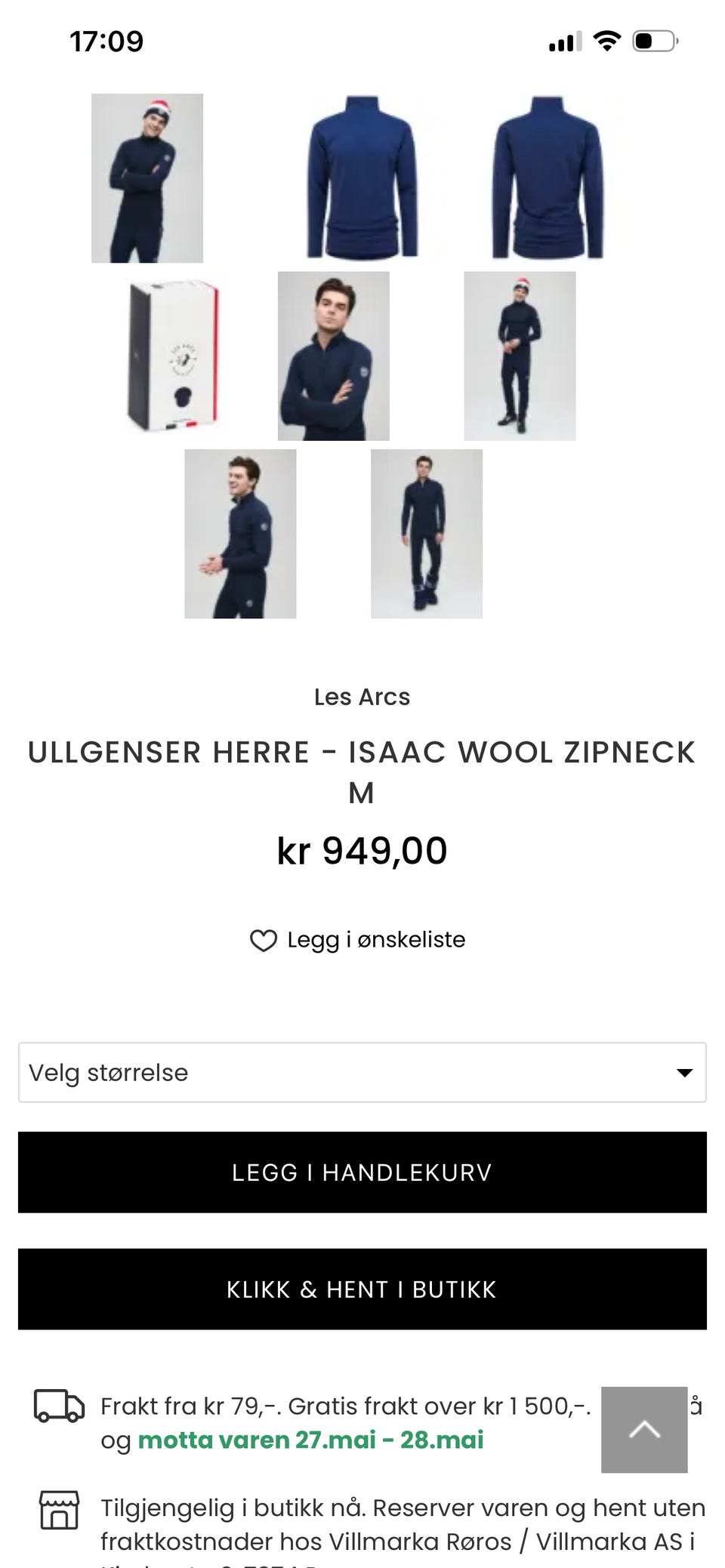Open side-profile model photo
Image resolution: width=725 pixels, height=1568 pixels.
coord(240,534)
